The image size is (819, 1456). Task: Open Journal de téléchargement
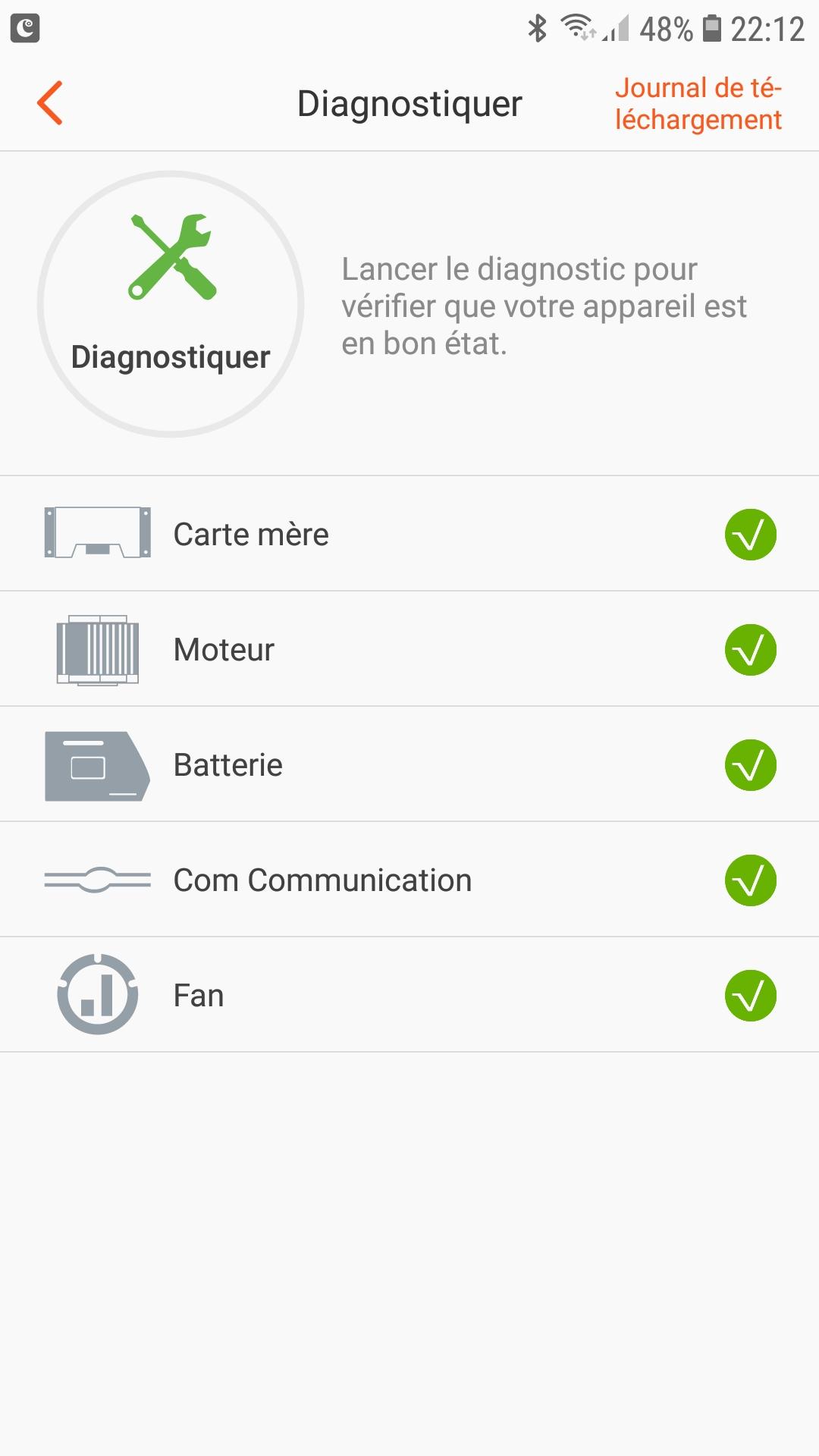coord(698,104)
